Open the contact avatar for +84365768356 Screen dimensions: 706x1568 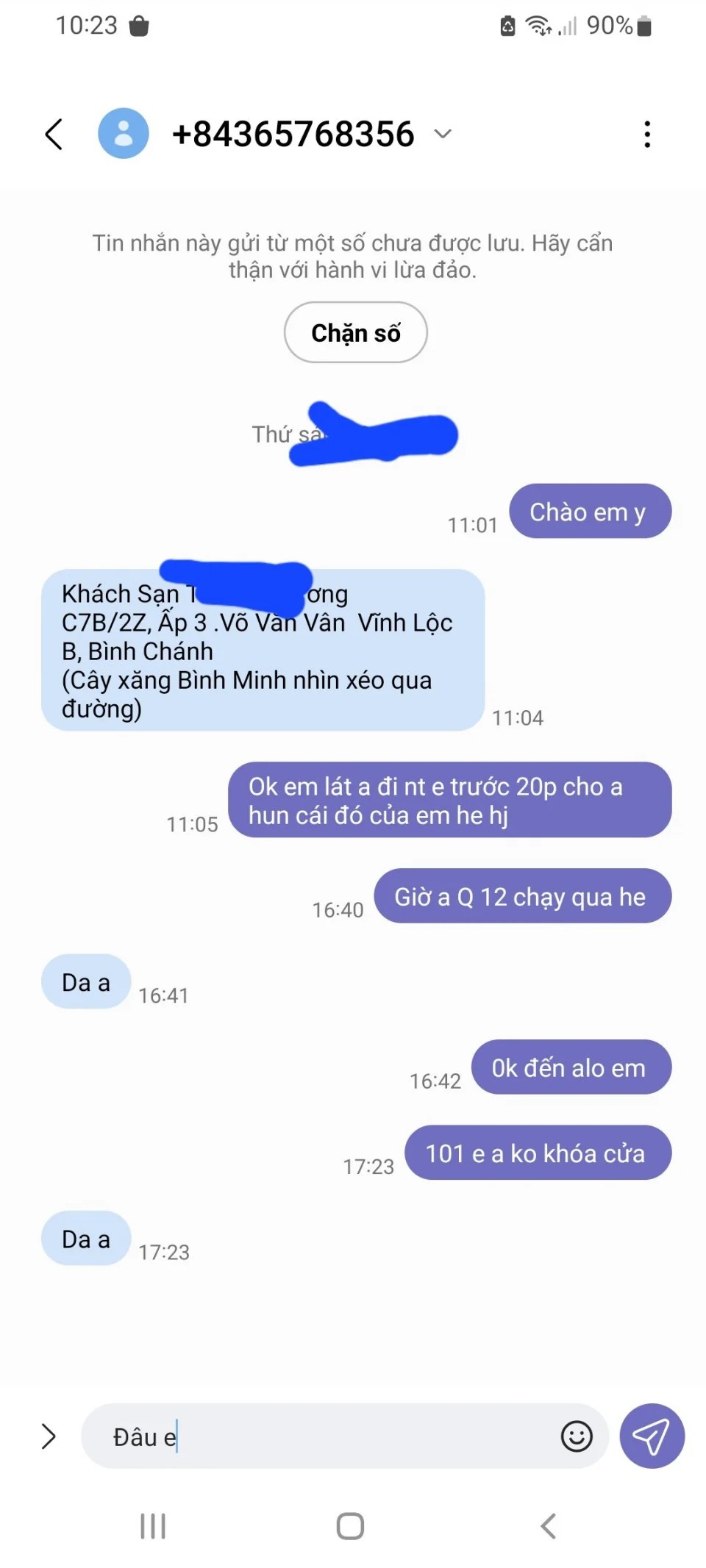(x=124, y=133)
